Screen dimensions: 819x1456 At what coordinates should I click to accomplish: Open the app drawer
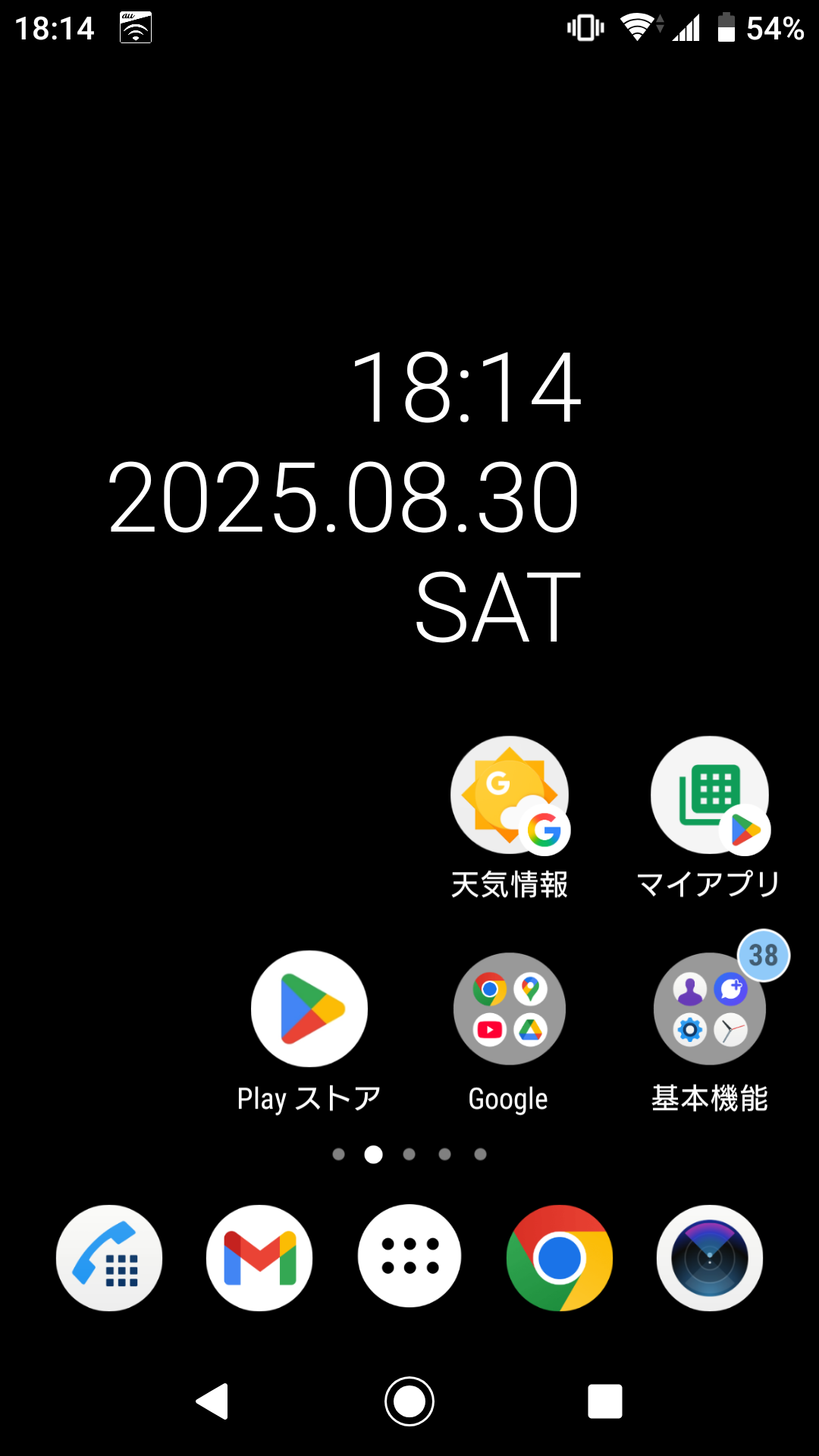(409, 1257)
